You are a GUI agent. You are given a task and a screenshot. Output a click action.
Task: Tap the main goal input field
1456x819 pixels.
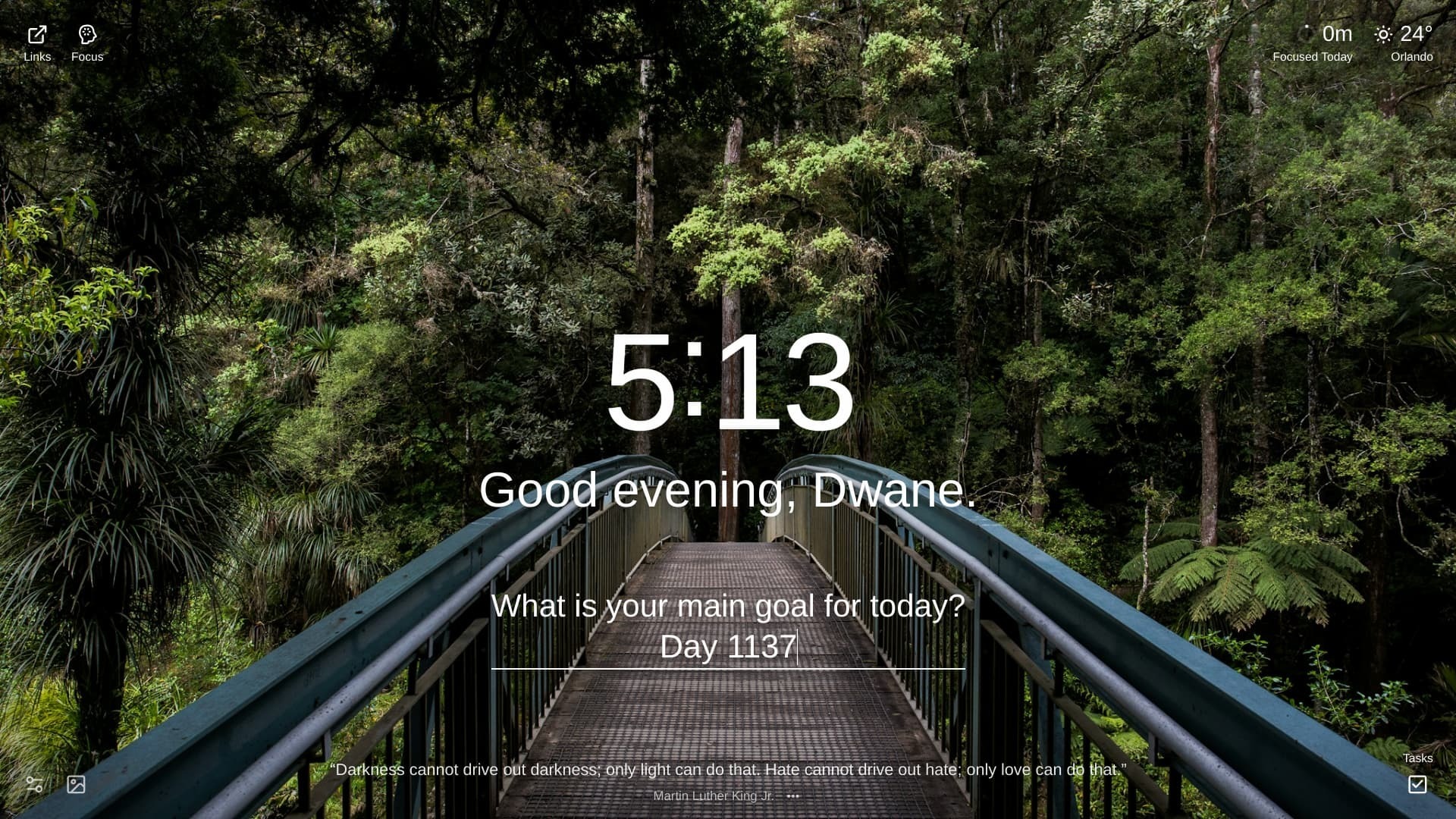(x=727, y=648)
